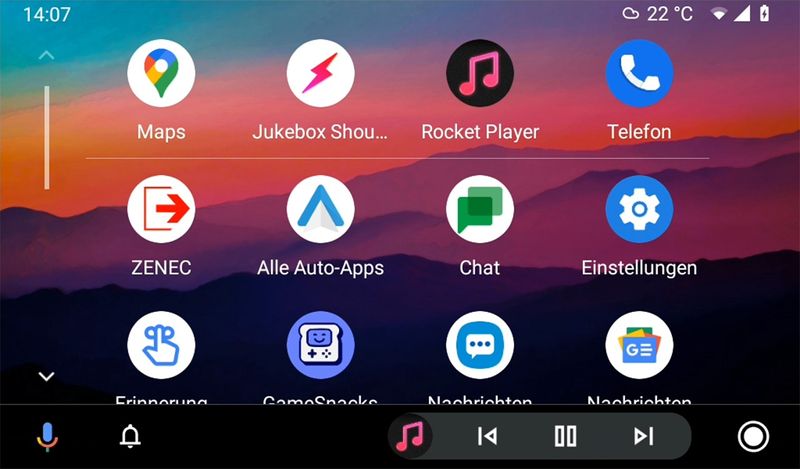
Task: Tap the circular home button
Action: (x=752, y=436)
